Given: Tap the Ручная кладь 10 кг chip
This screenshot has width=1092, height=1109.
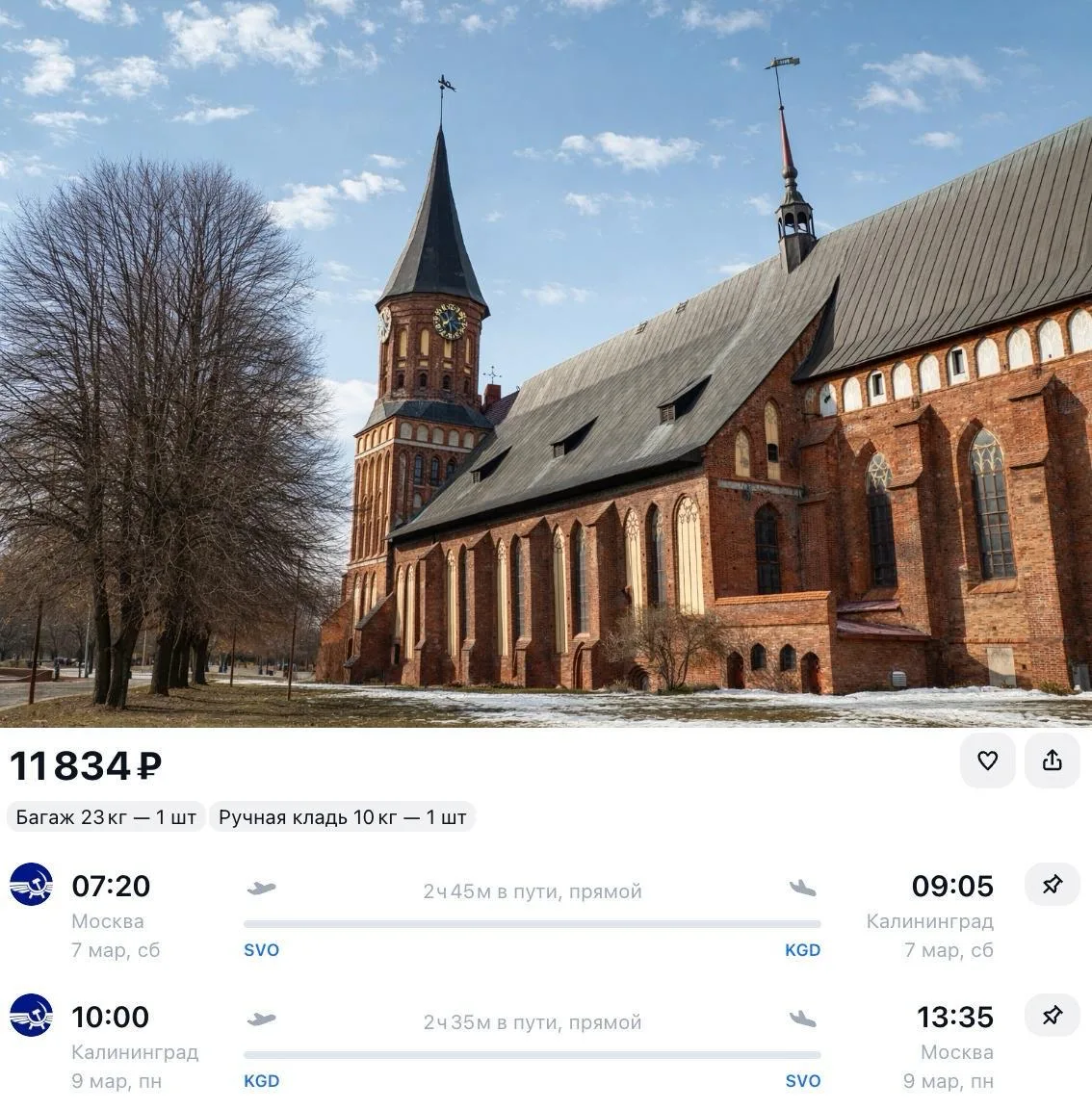Looking at the screenshot, I should coord(342,817).
